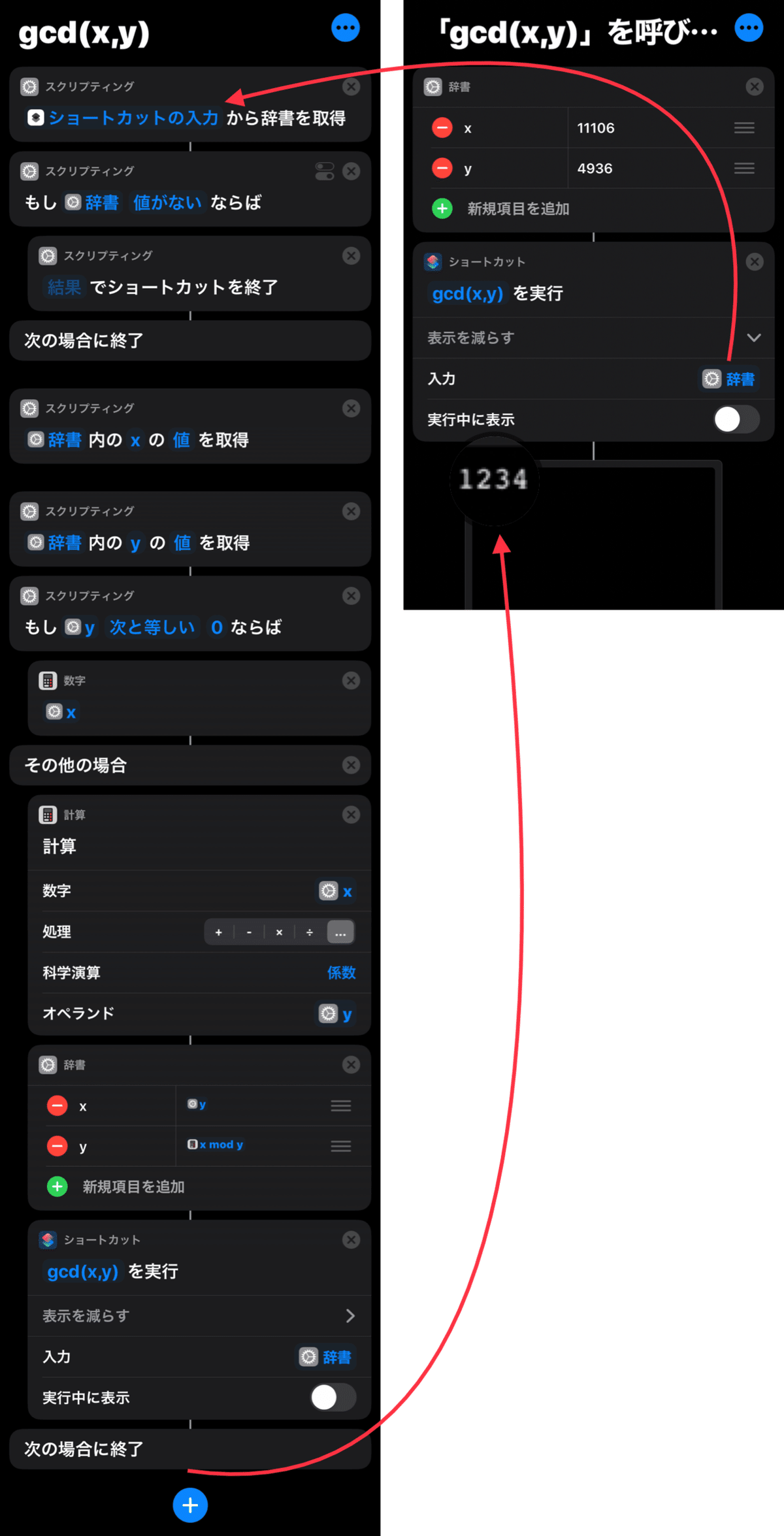784x1536 pixels.
Task: Select the ÷ operation in the segmented control
Action: pyautogui.click(x=310, y=932)
